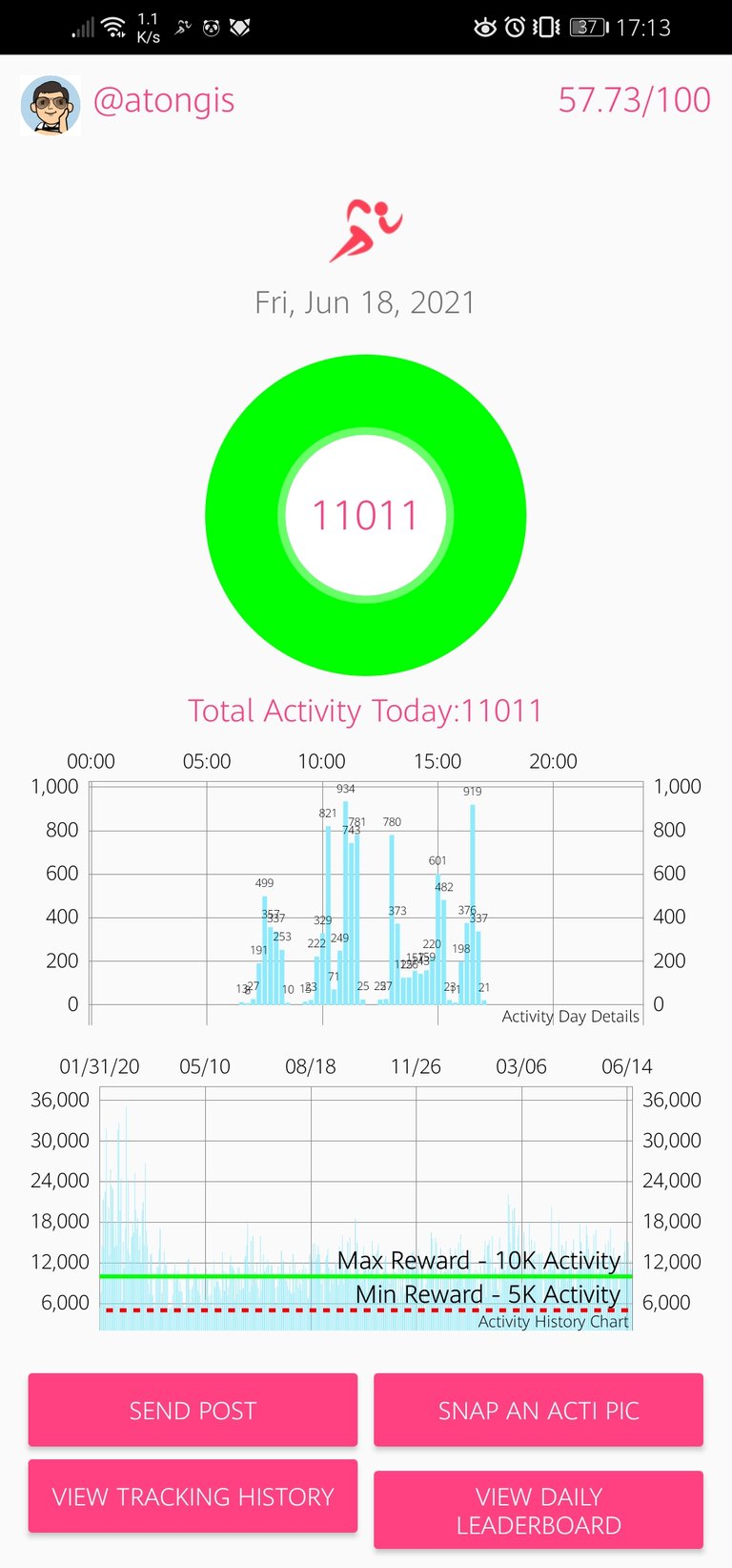Open the Activity History Chart
This screenshot has height=1568, width=732.
point(366,1197)
